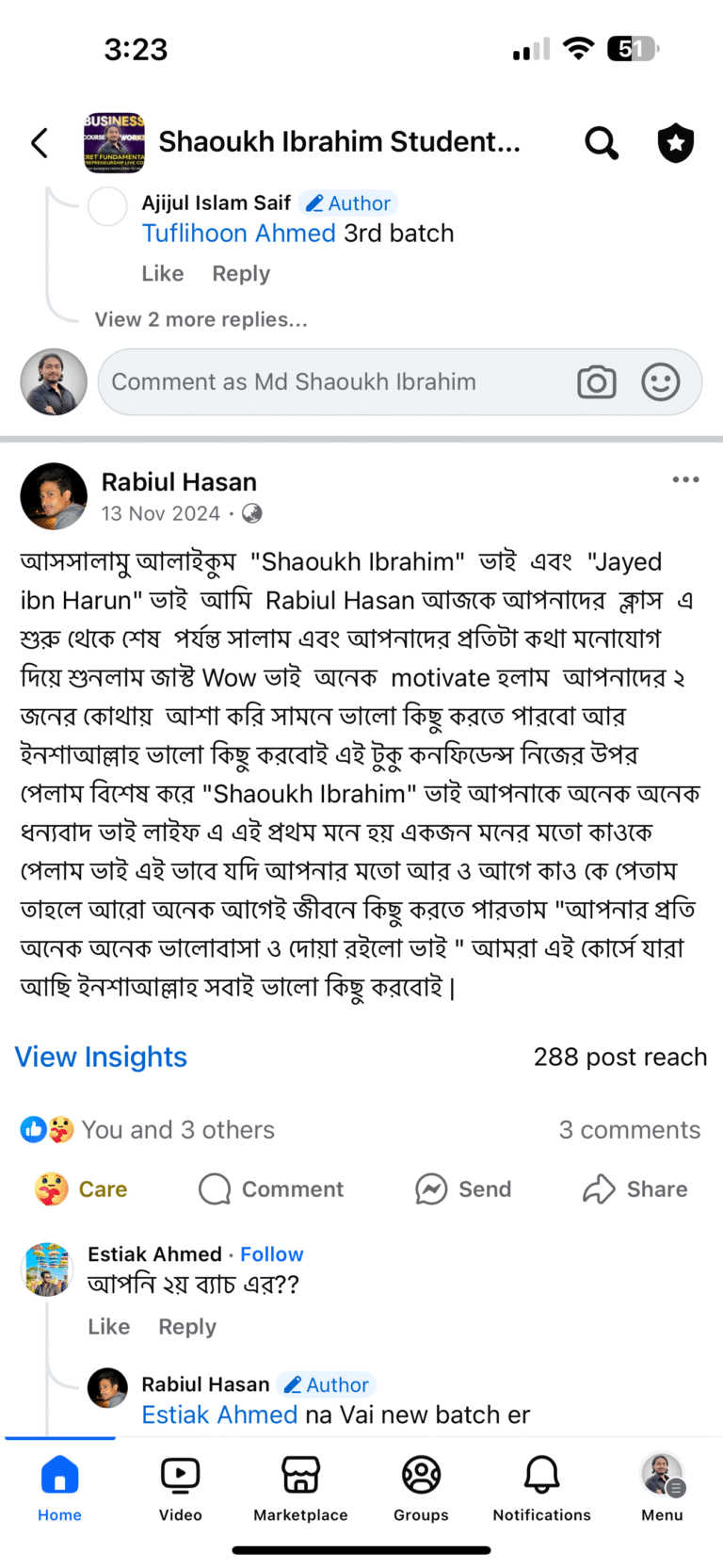Search within the Shaoukh Ibrahim group
Screen dimensions: 723x1568
(602, 143)
